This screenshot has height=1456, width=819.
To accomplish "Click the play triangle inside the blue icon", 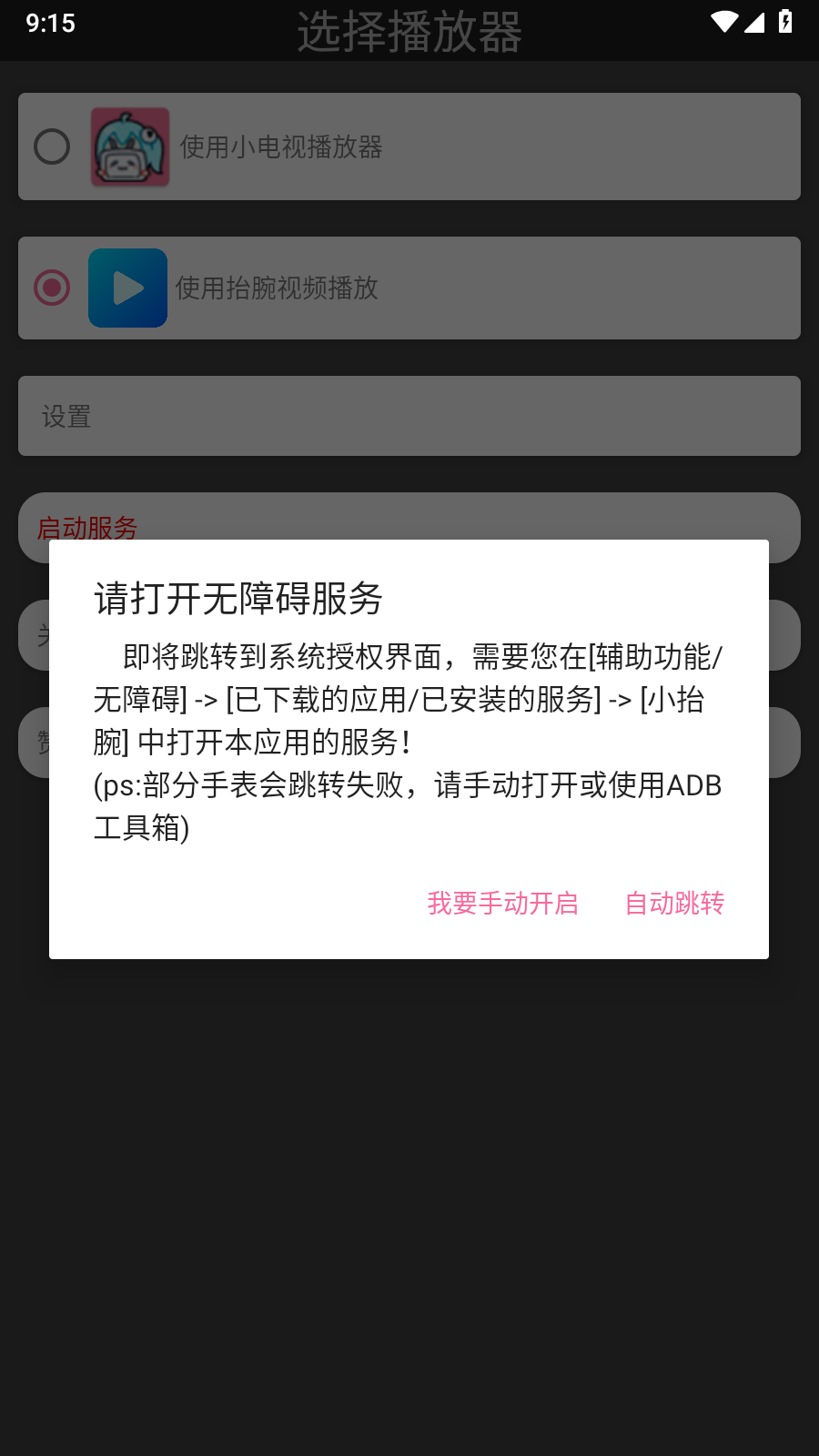I will coord(128,288).
